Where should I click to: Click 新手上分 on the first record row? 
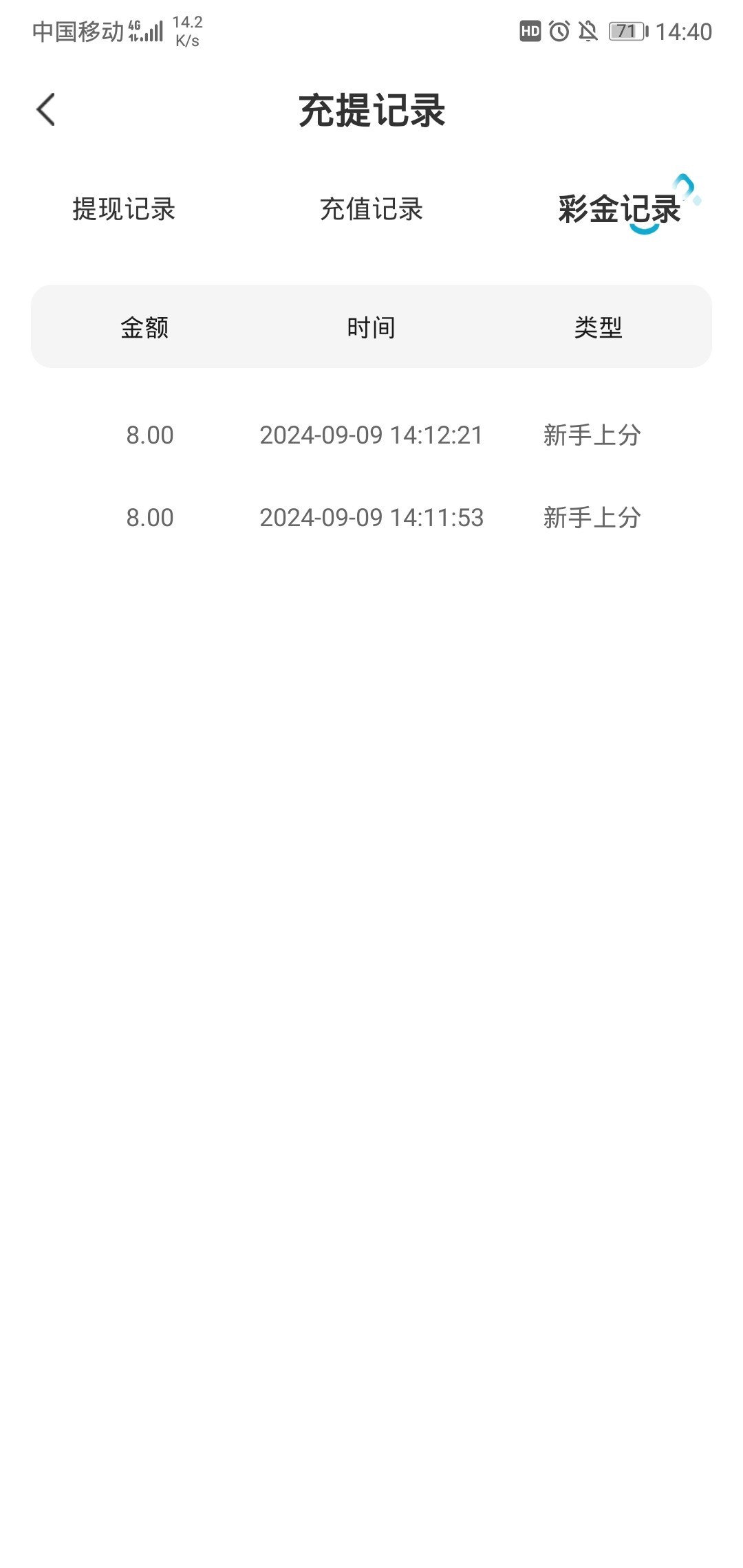coord(593,435)
